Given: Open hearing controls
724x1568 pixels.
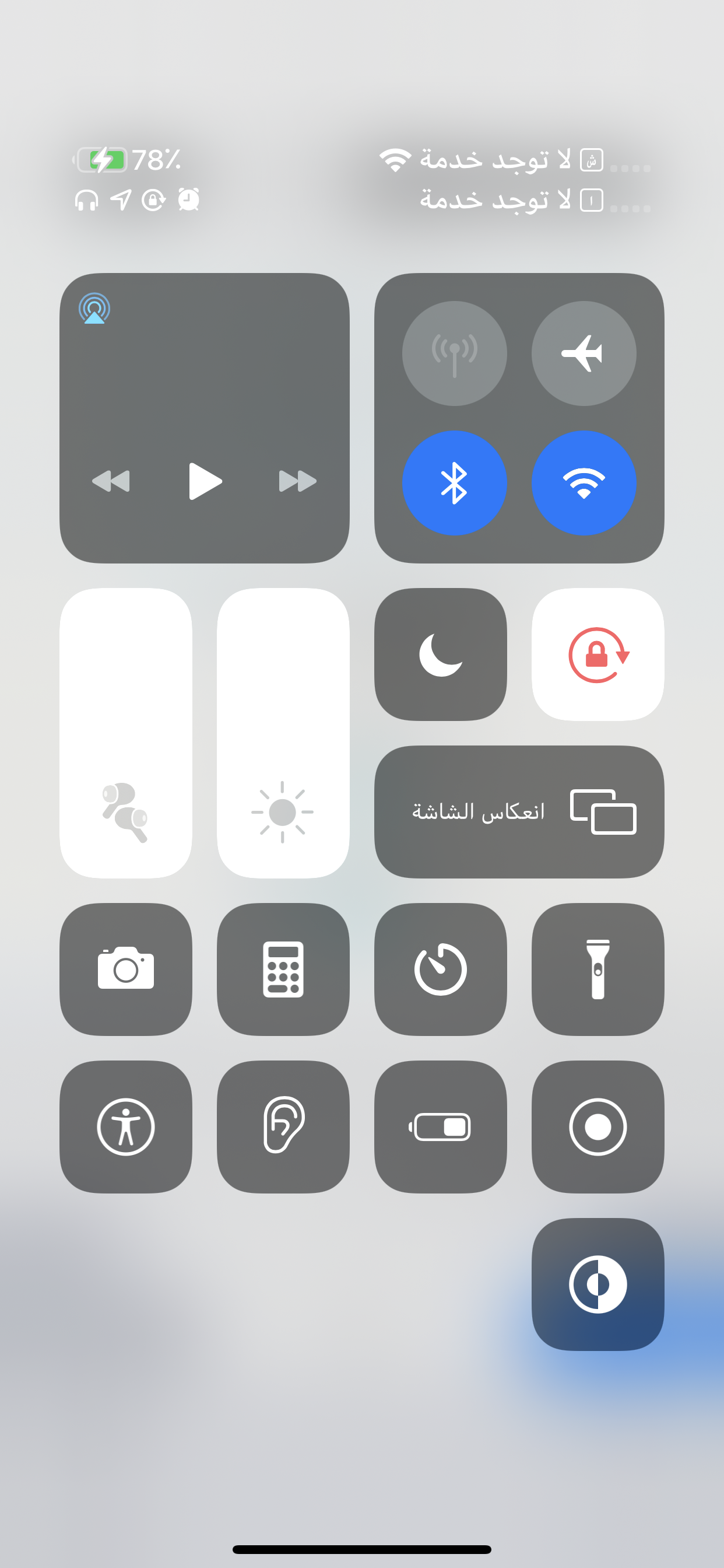Looking at the screenshot, I should pos(283,1126).
